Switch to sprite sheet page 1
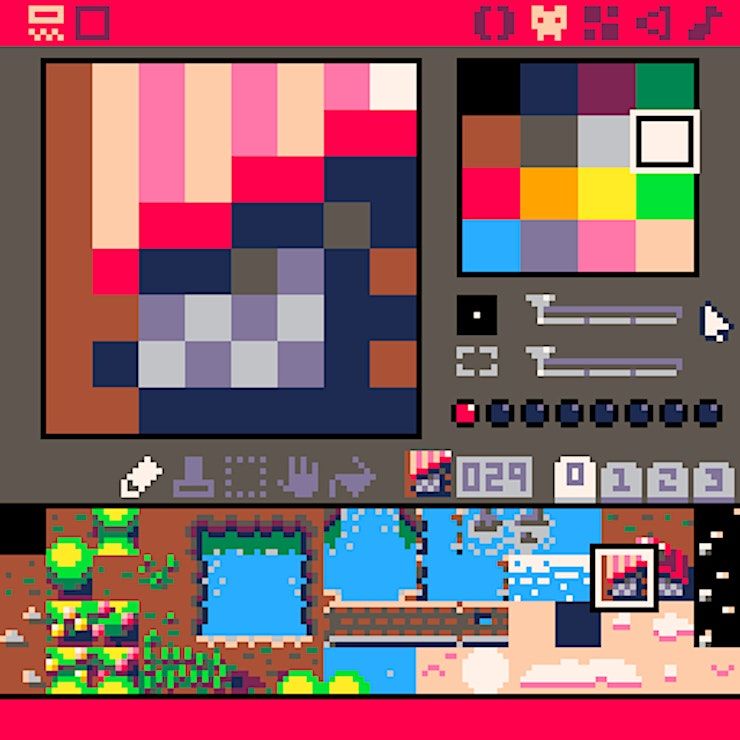Viewport: 740px width, 740px height. click(x=620, y=480)
